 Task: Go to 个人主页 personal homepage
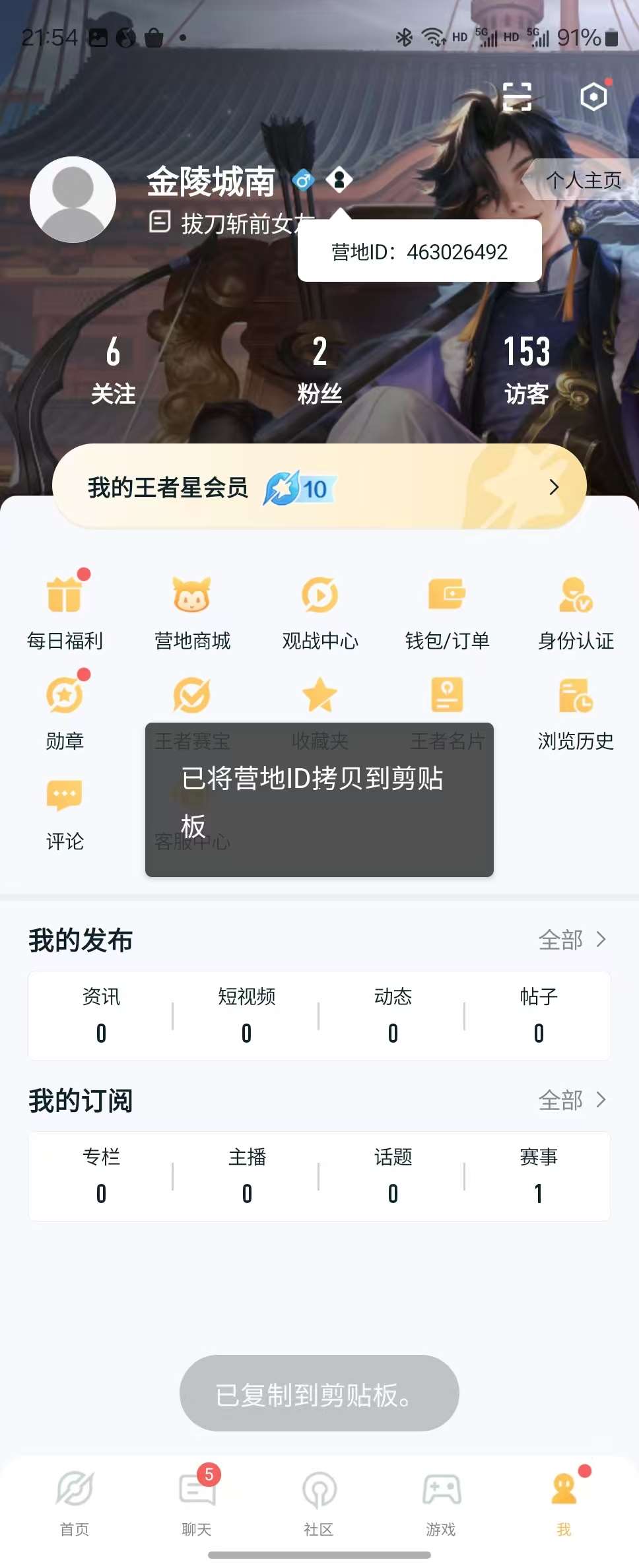pos(582,180)
